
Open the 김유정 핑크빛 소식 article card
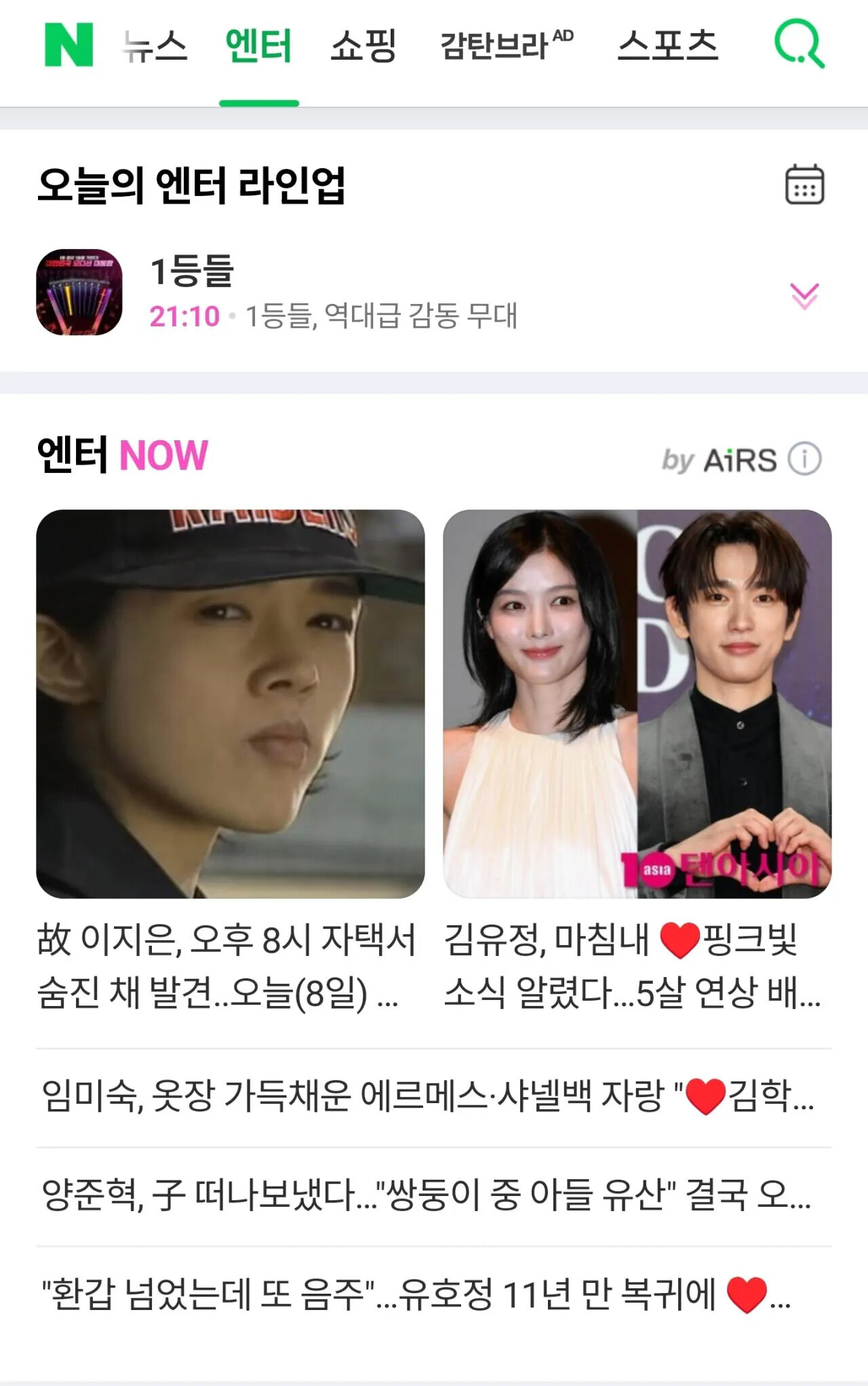click(637, 760)
